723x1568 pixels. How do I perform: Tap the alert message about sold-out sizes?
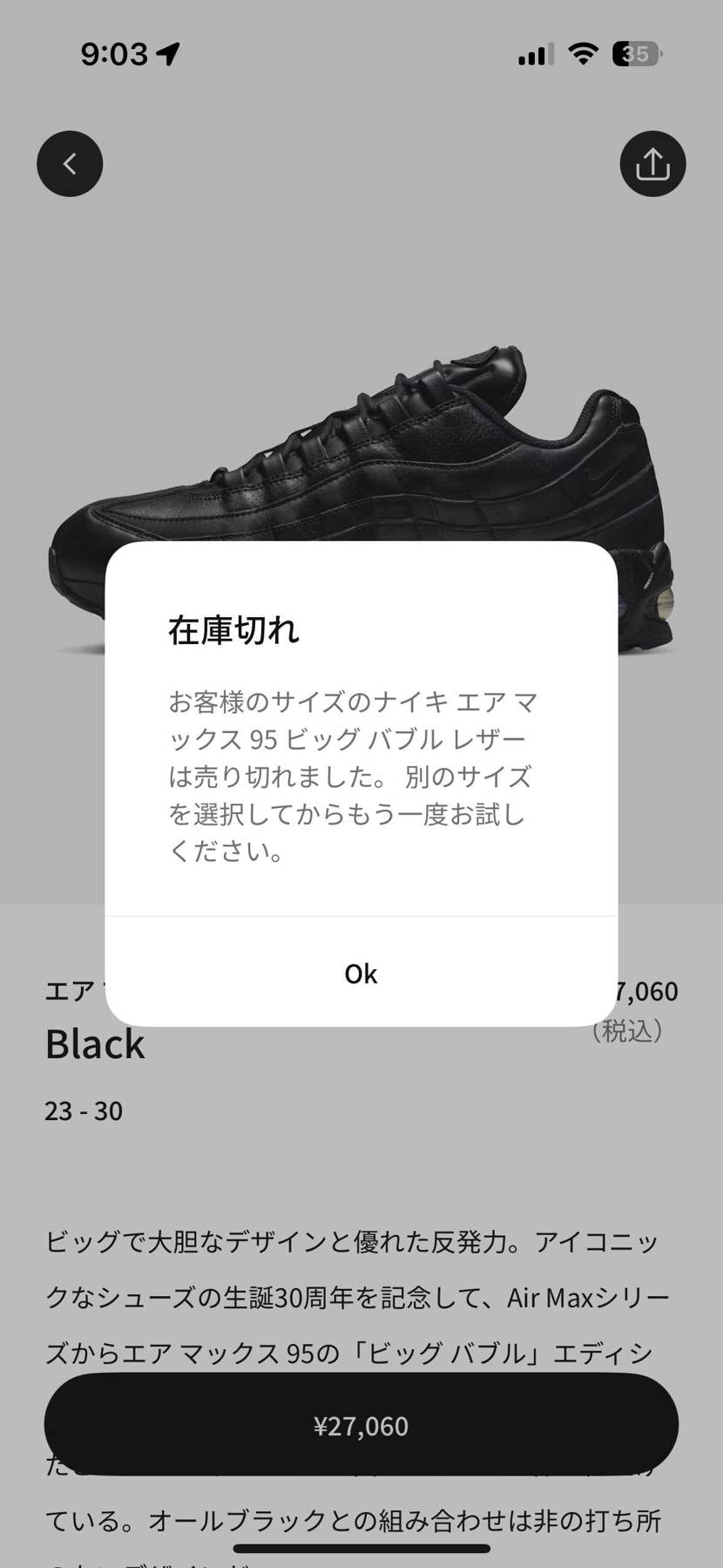tap(351, 776)
